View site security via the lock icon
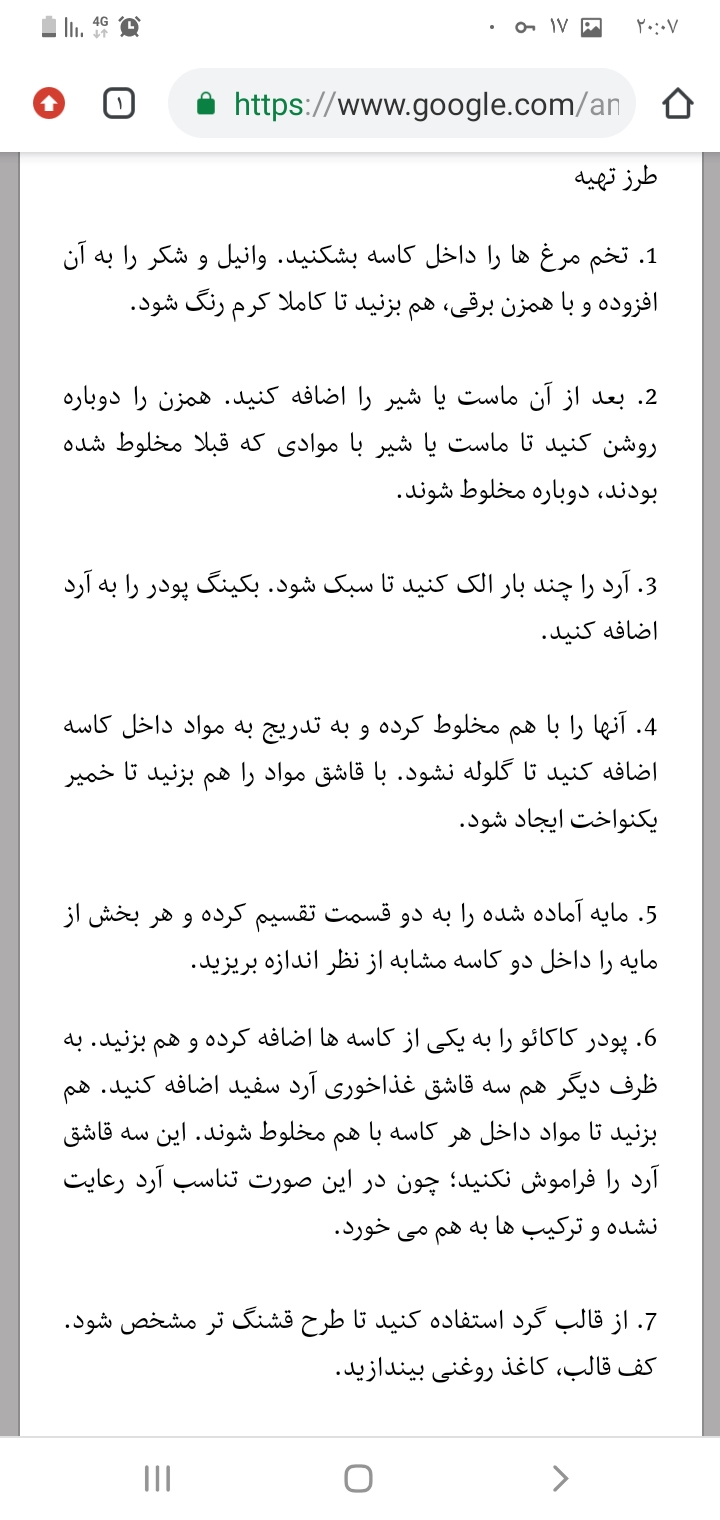 (207, 103)
